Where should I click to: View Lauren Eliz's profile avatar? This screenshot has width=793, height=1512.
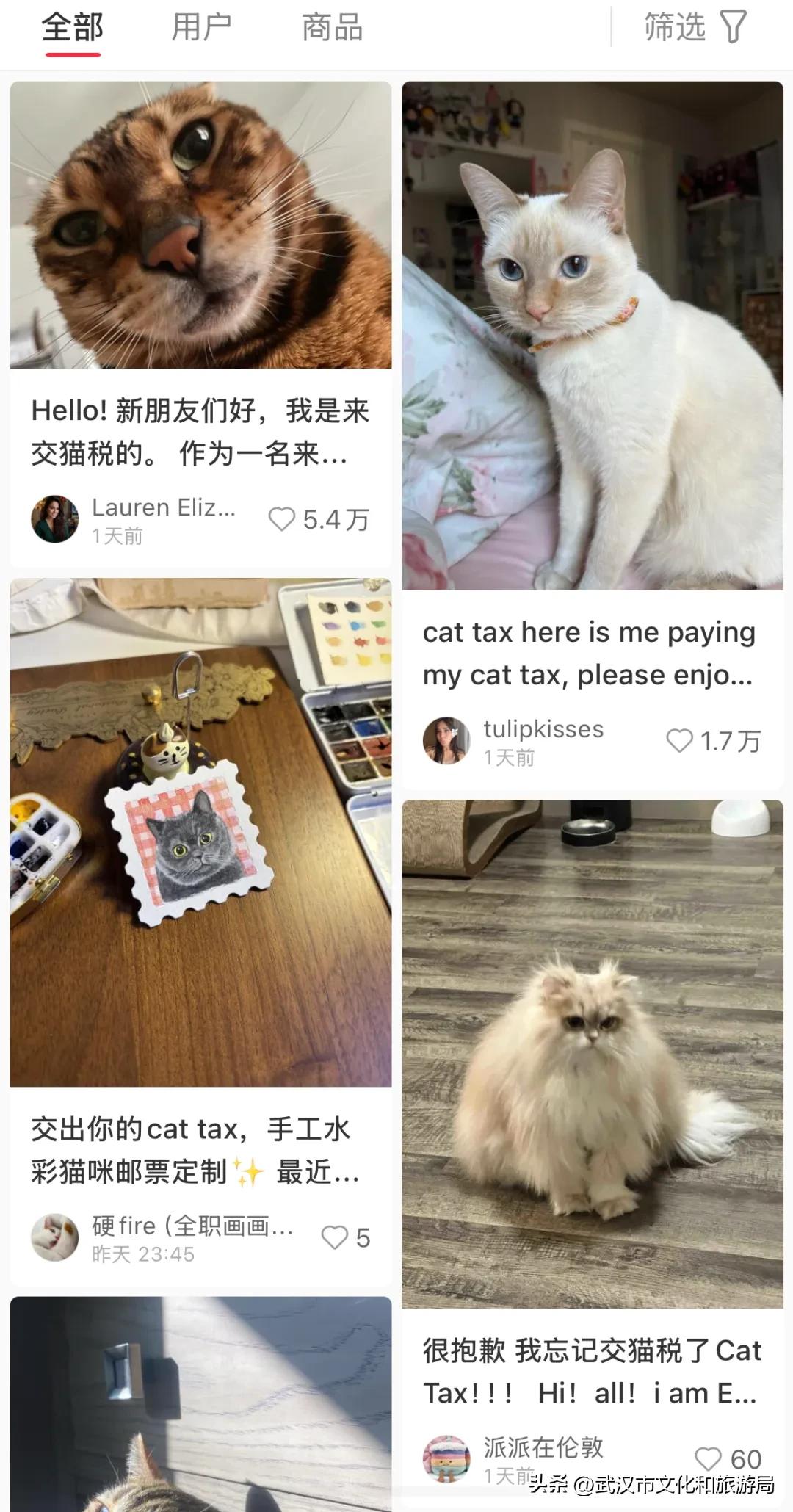[54, 519]
